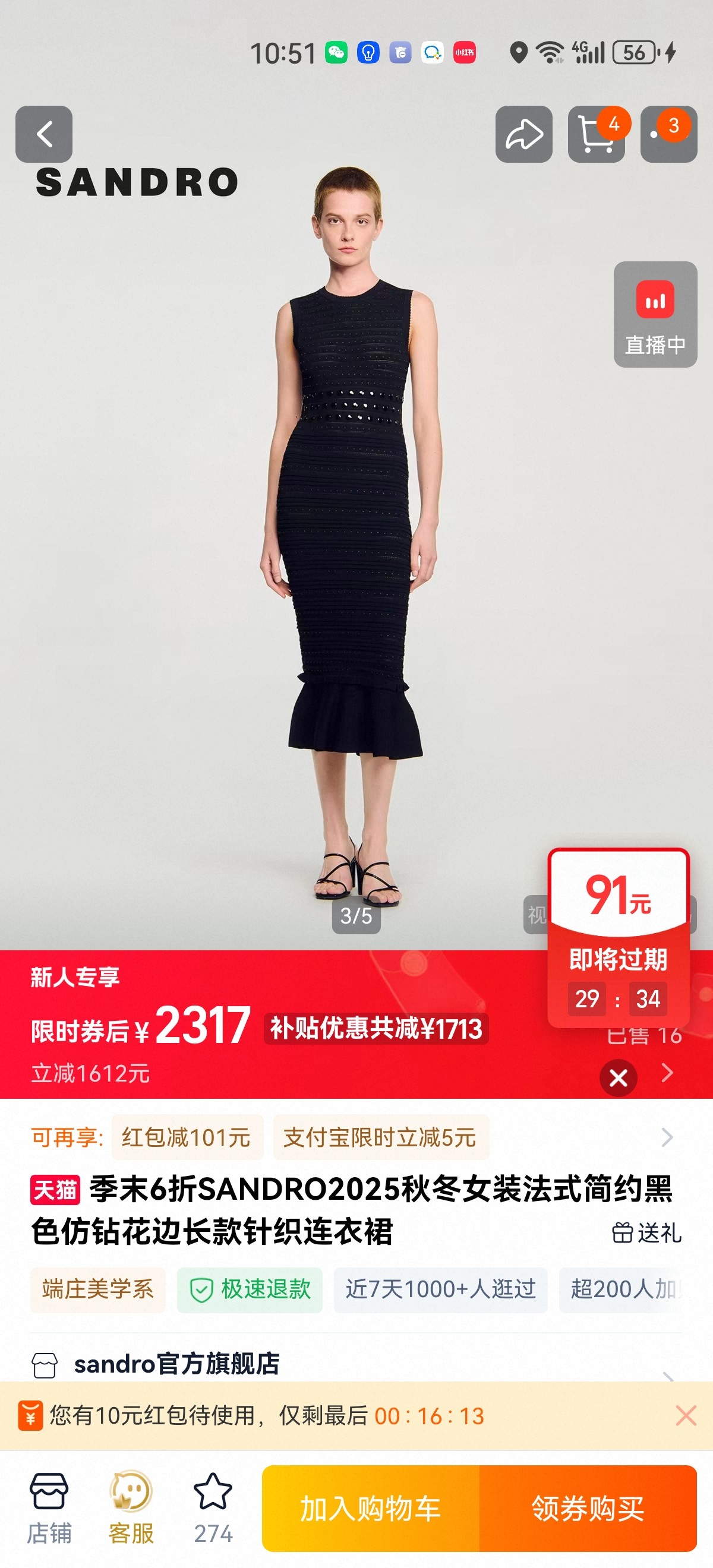This screenshot has height=1568, width=713.
Task: Open the shopping cart
Action: (596, 134)
